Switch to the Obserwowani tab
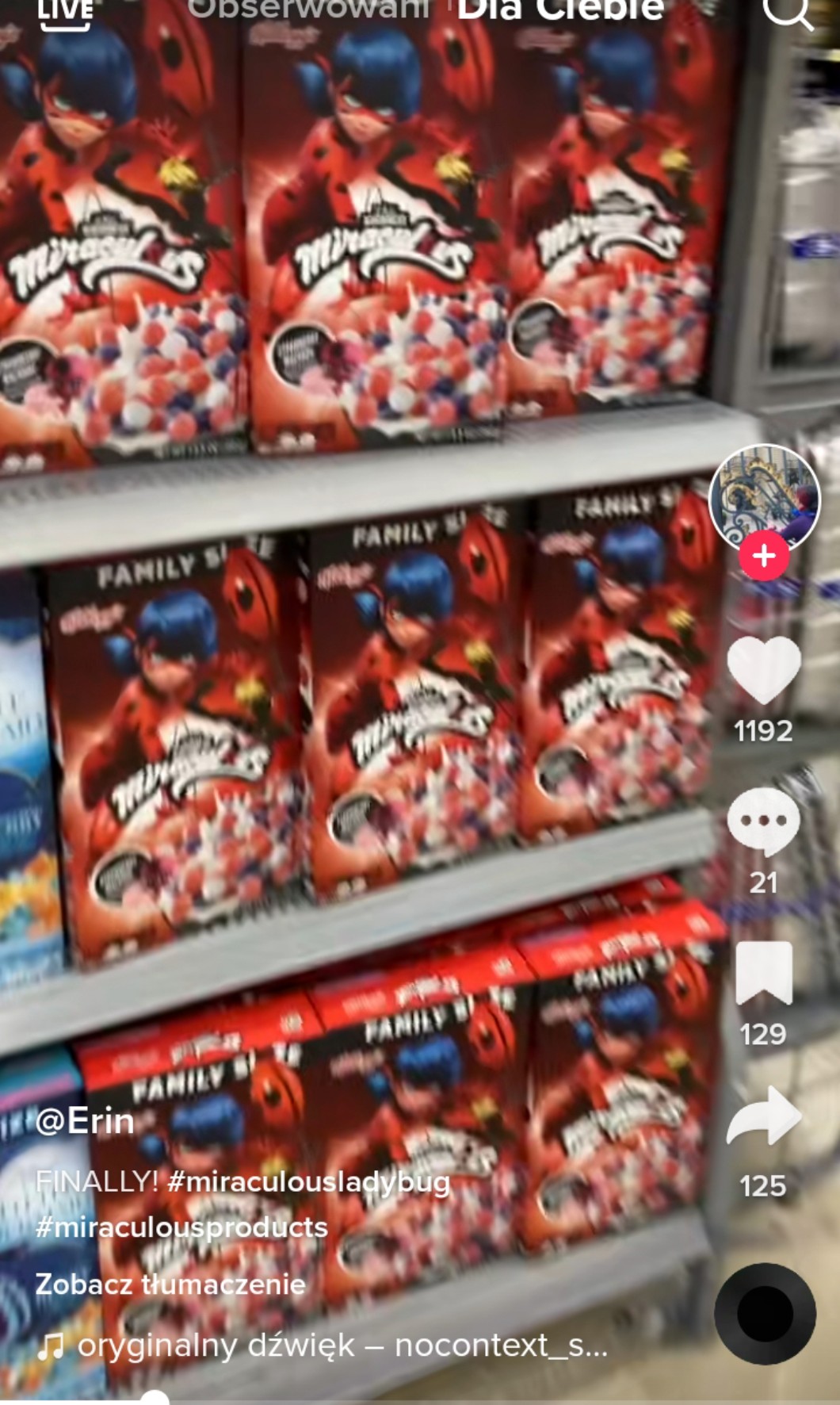 coord(308,10)
